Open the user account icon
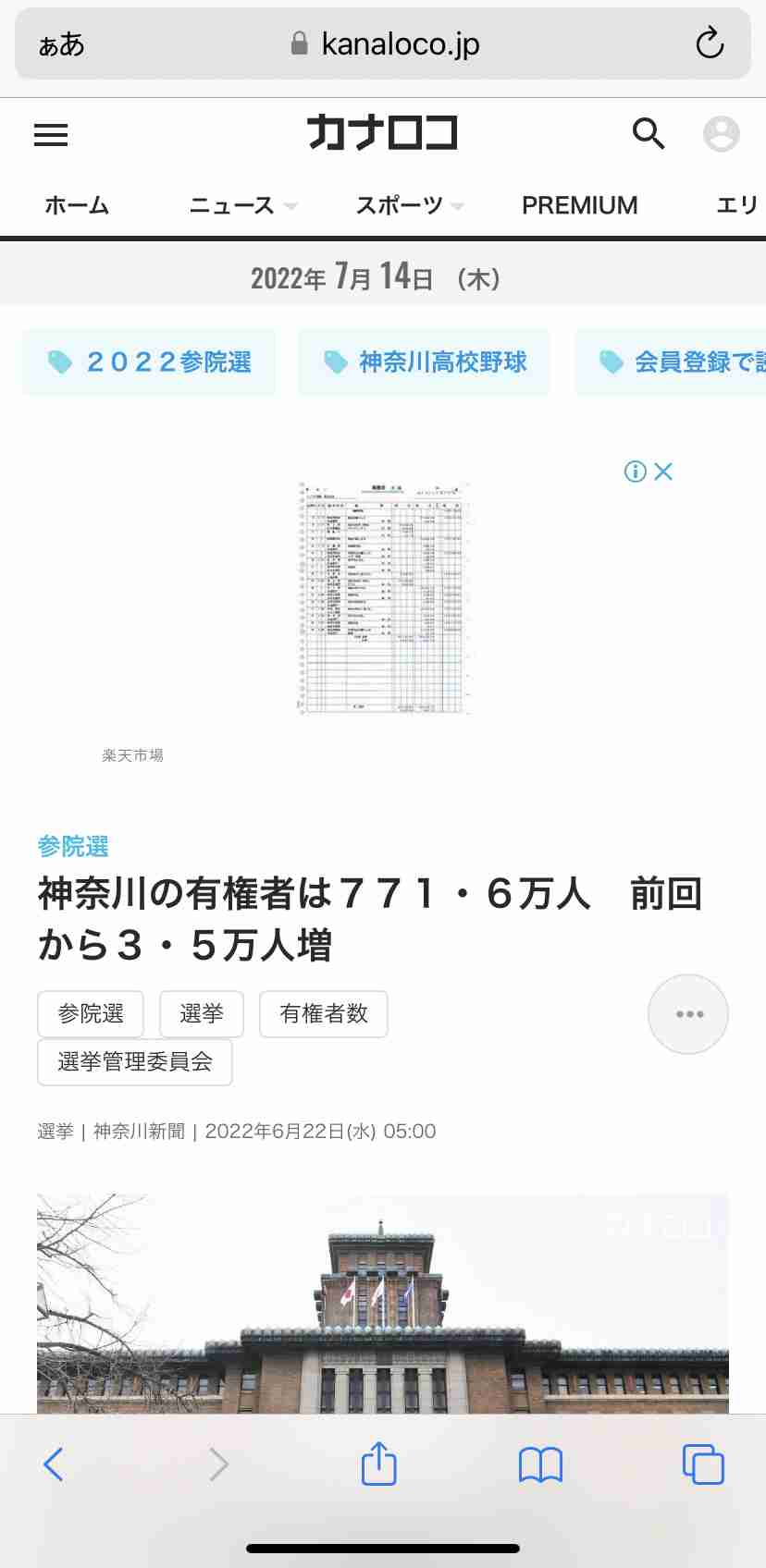Image resolution: width=766 pixels, height=1568 pixels. (721, 134)
